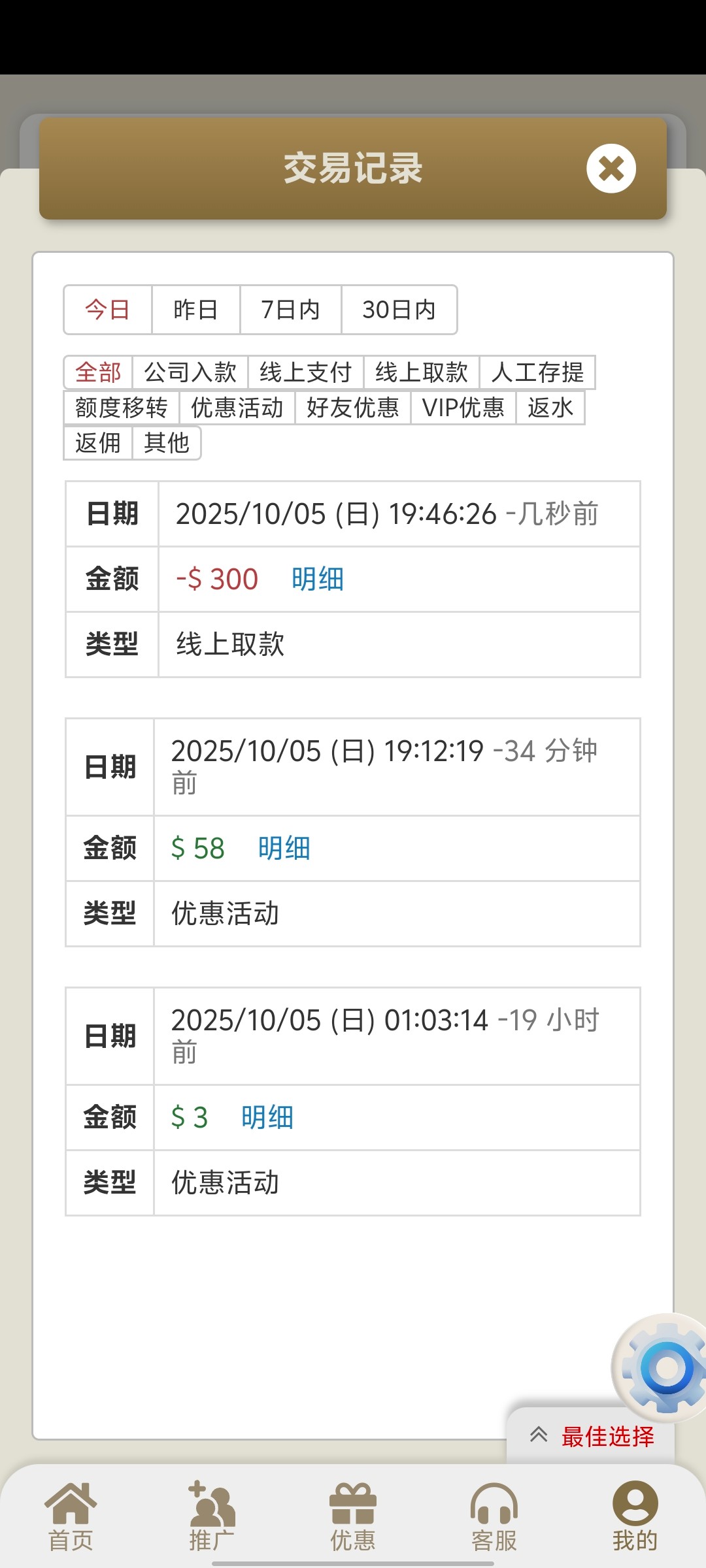This screenshot has width=706, height=1568.
Task: Select the 返佣 filter
Action: (x=98, y=443)
